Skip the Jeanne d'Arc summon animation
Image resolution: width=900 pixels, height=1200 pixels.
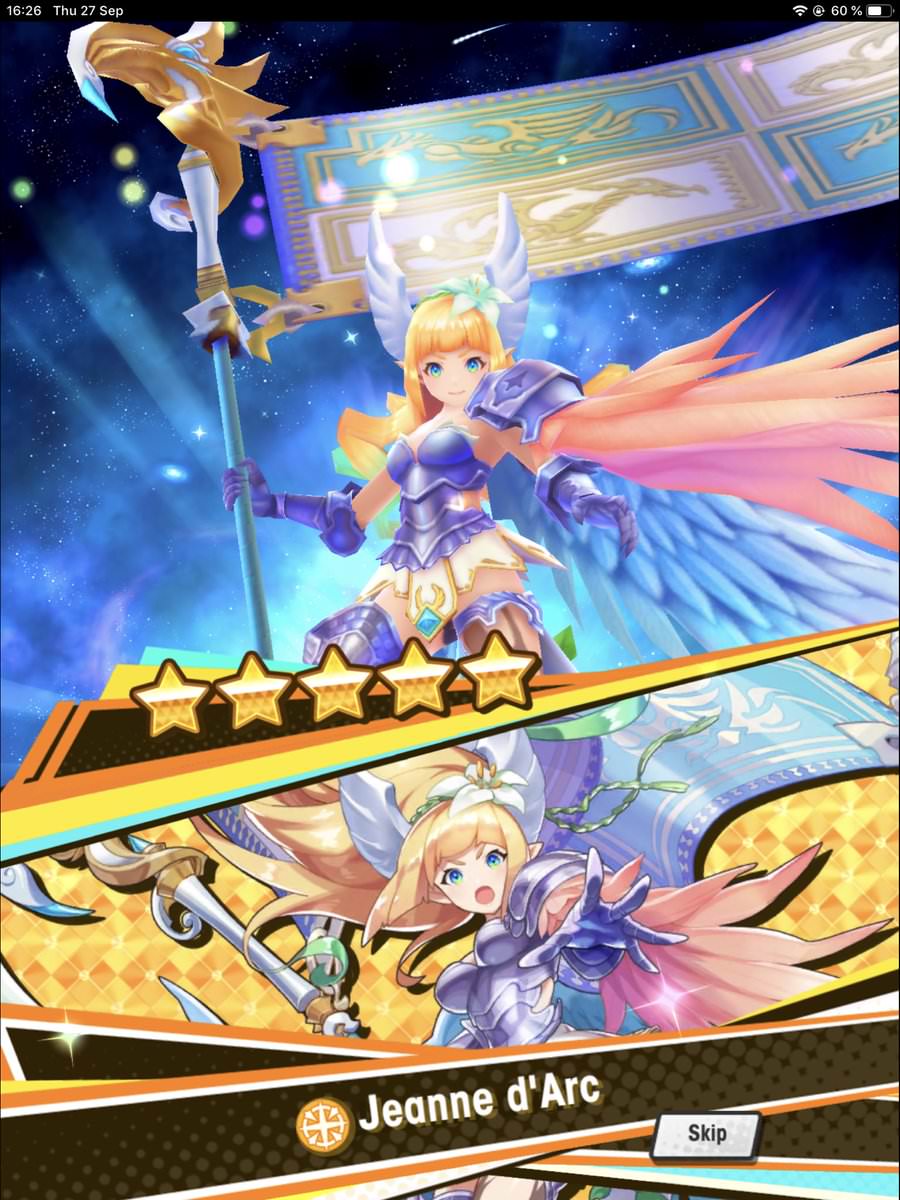point(707,1134)
